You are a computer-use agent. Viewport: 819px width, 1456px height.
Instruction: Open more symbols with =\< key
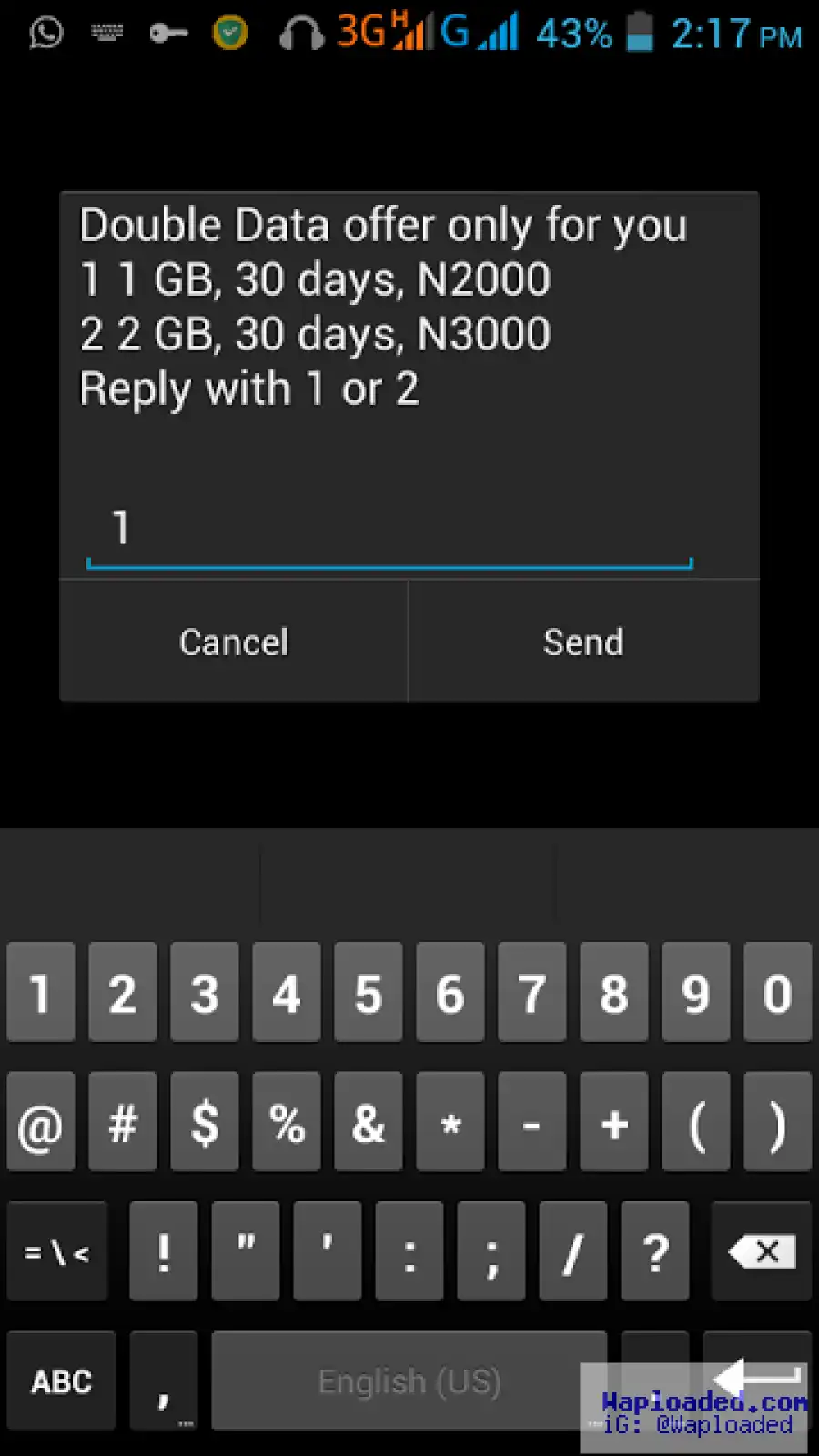pos(57,1252)
